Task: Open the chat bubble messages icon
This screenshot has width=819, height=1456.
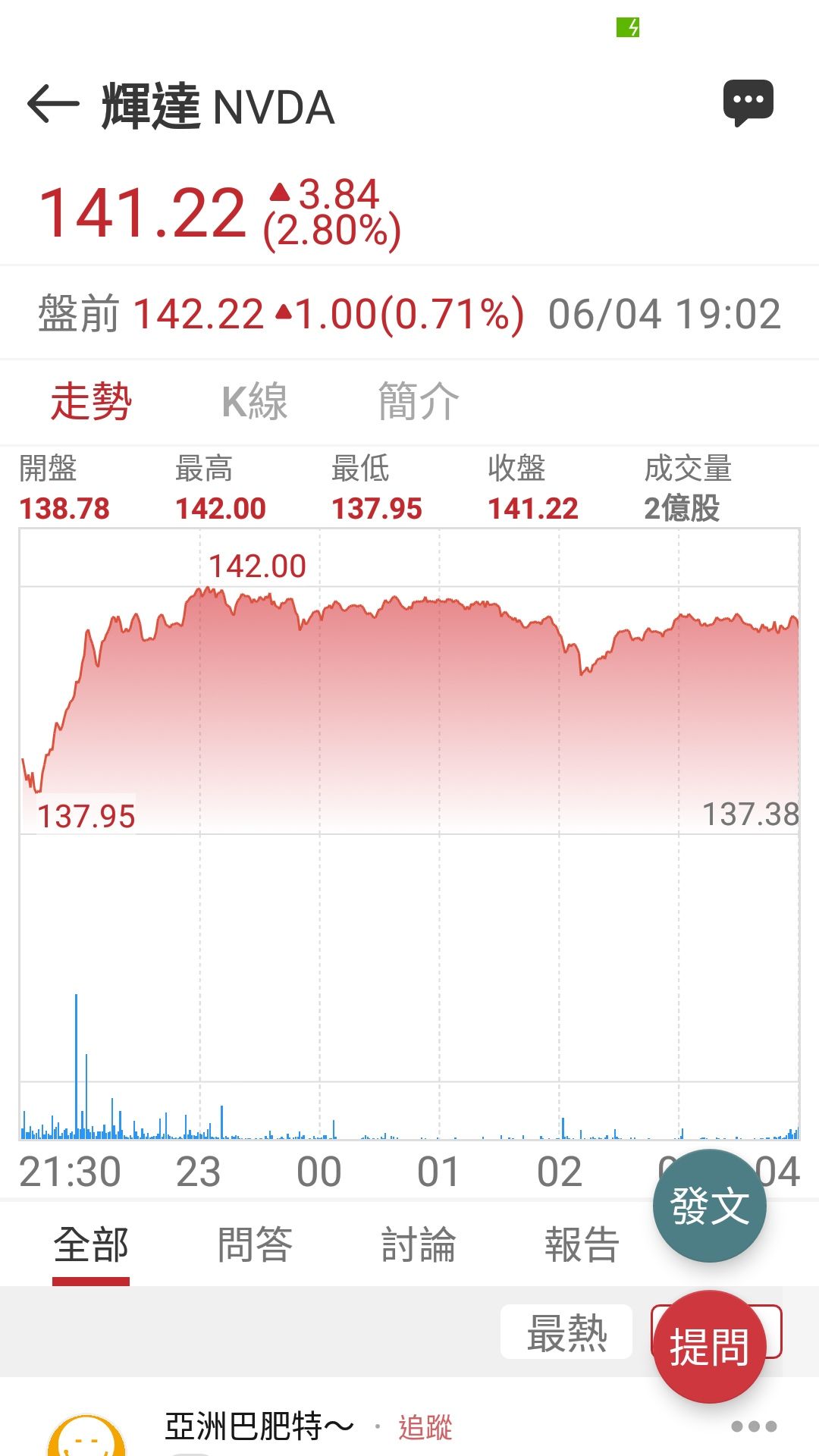Action: [748, 102]
